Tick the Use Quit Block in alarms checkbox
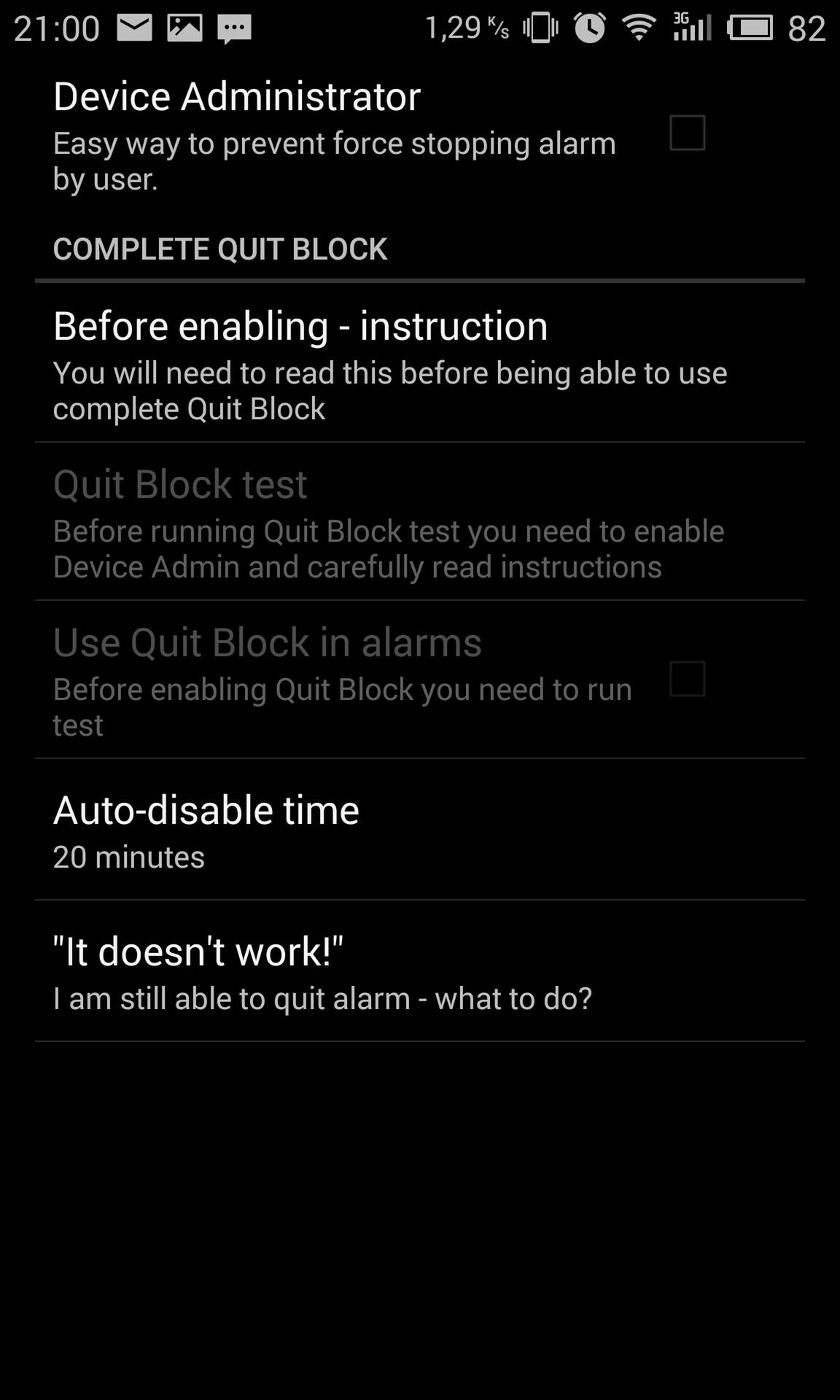 pyautogui.click(x=687, y=679)
